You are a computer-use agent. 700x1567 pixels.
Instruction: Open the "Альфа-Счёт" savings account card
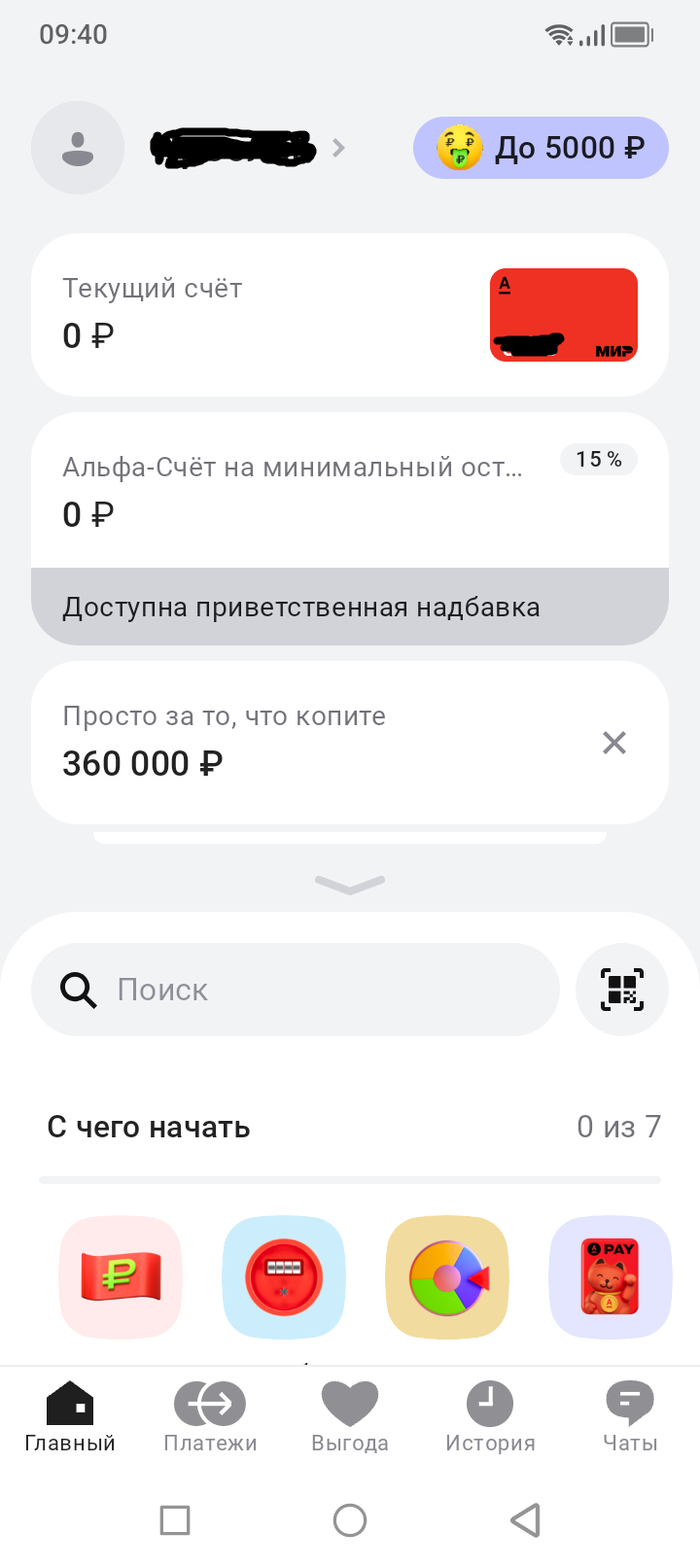pos(300,490)
